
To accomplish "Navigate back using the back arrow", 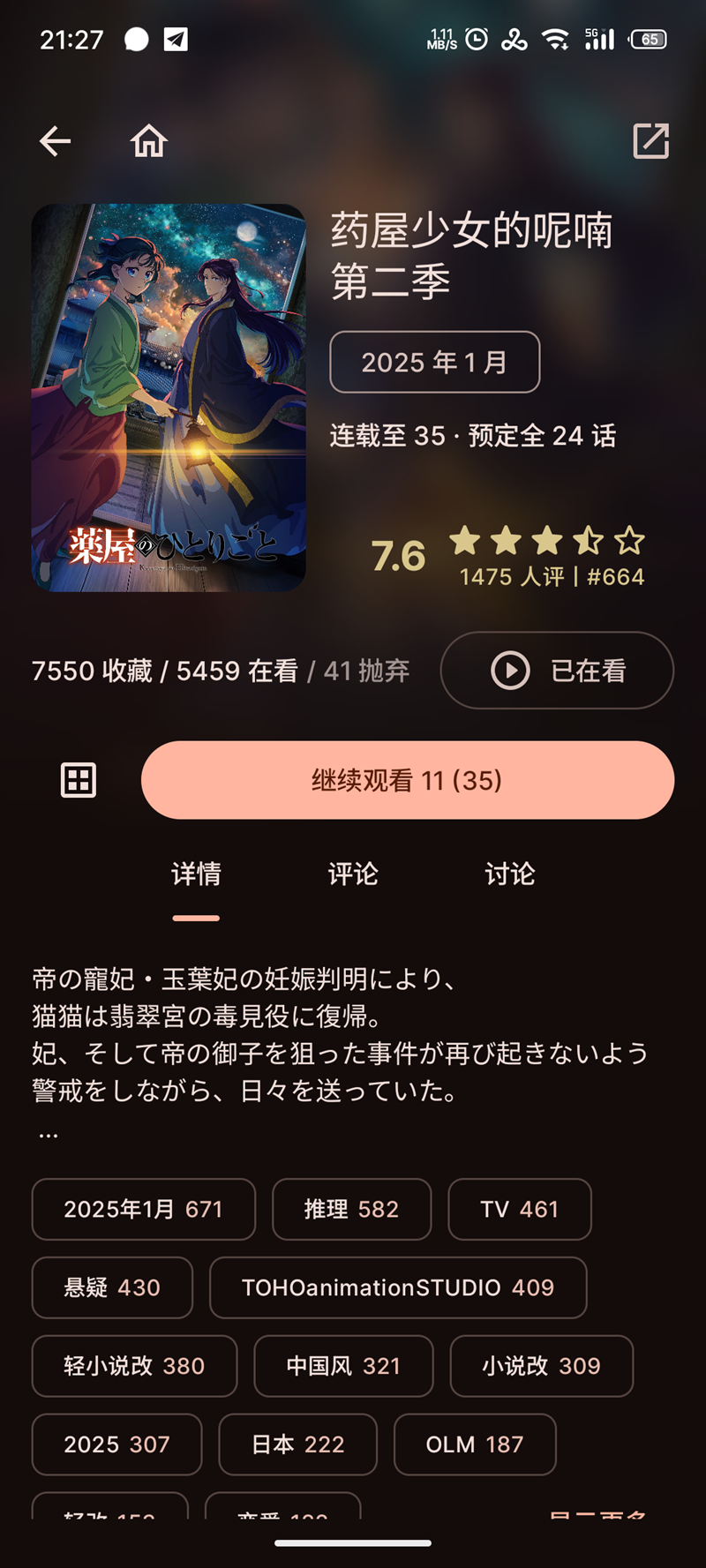I will 55,141.
